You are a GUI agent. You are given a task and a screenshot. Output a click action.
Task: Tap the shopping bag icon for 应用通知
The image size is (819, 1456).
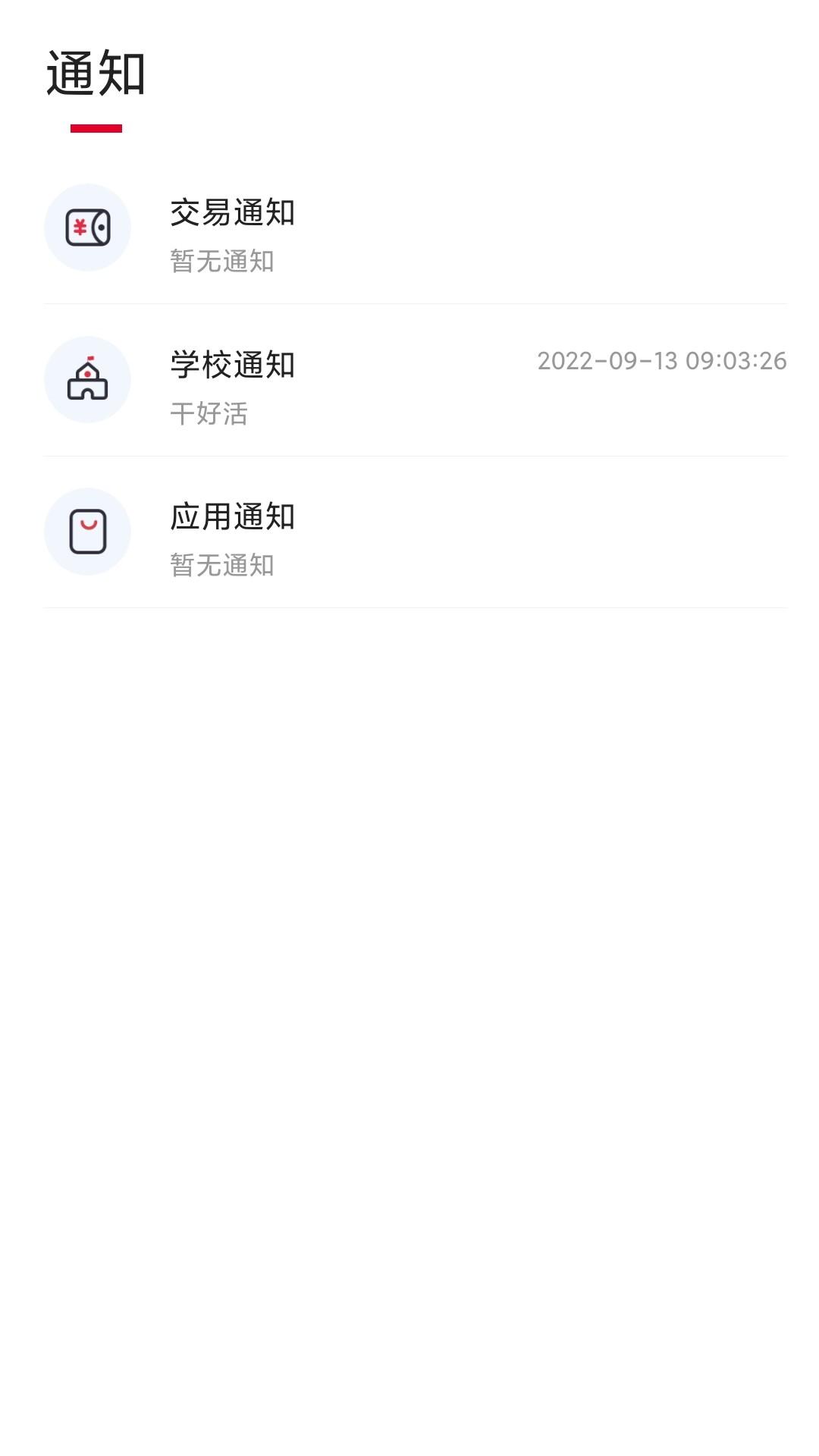tap(87, 532)
